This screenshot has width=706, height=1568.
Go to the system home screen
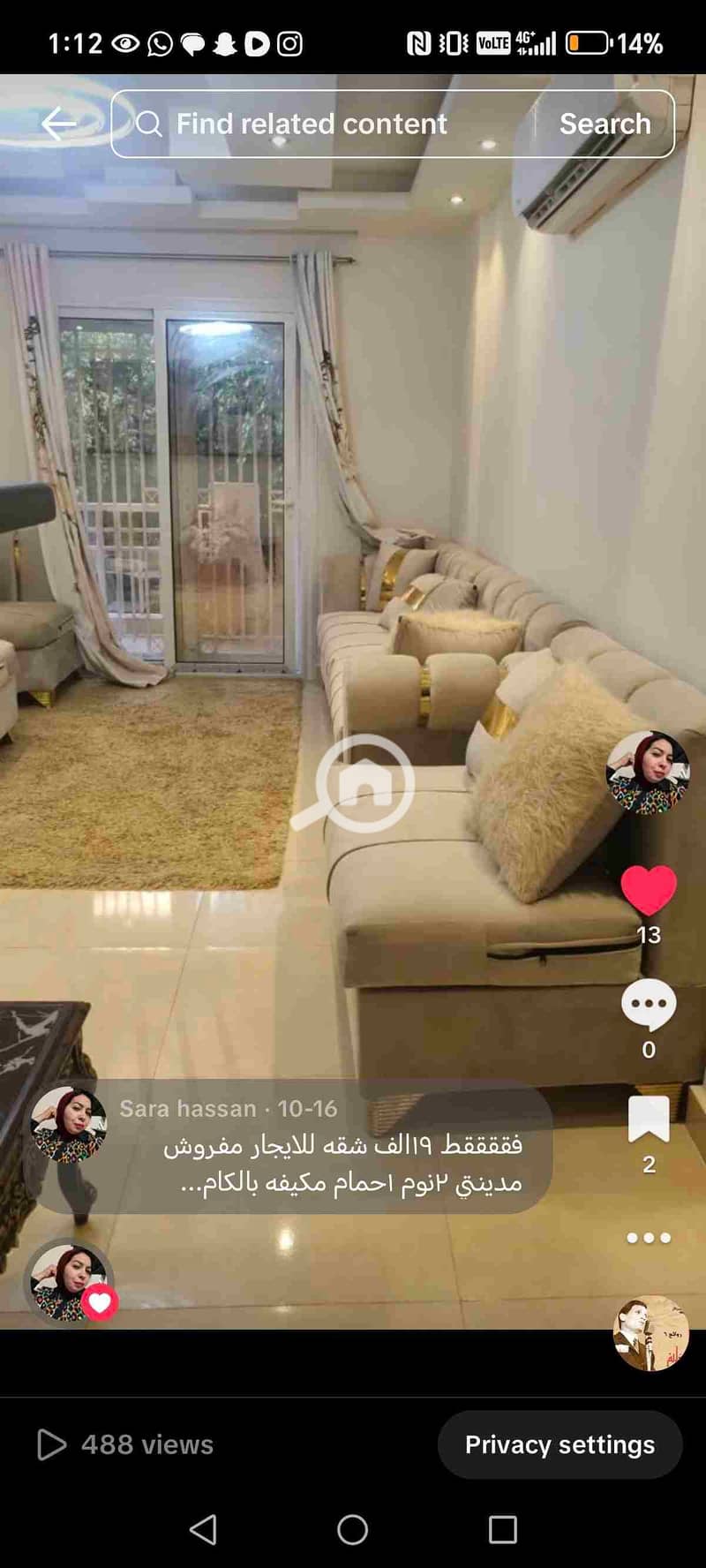pyautogui.click(x=353, y=1529)
